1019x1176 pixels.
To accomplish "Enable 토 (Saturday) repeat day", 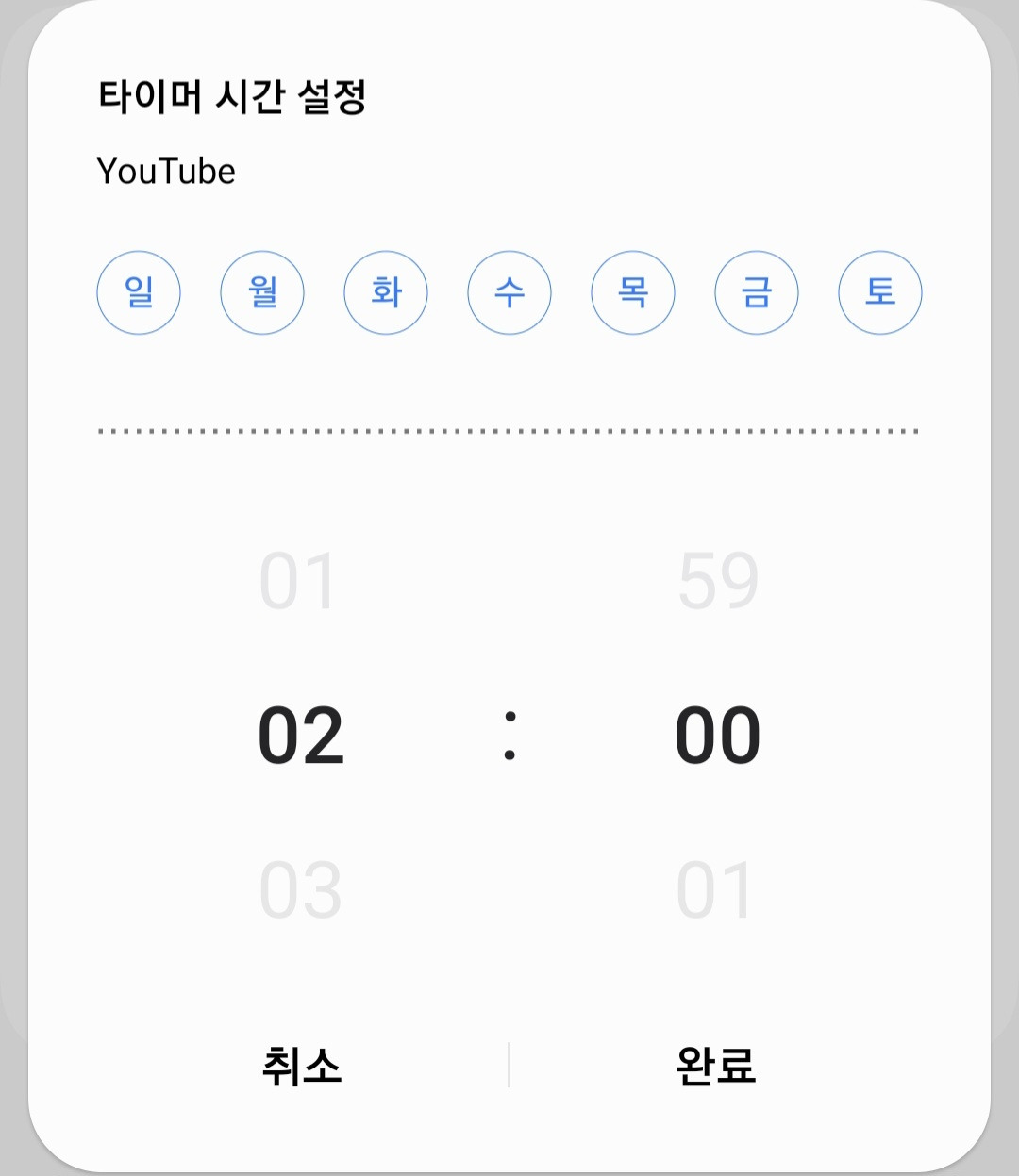I will (x=880, y=293).
